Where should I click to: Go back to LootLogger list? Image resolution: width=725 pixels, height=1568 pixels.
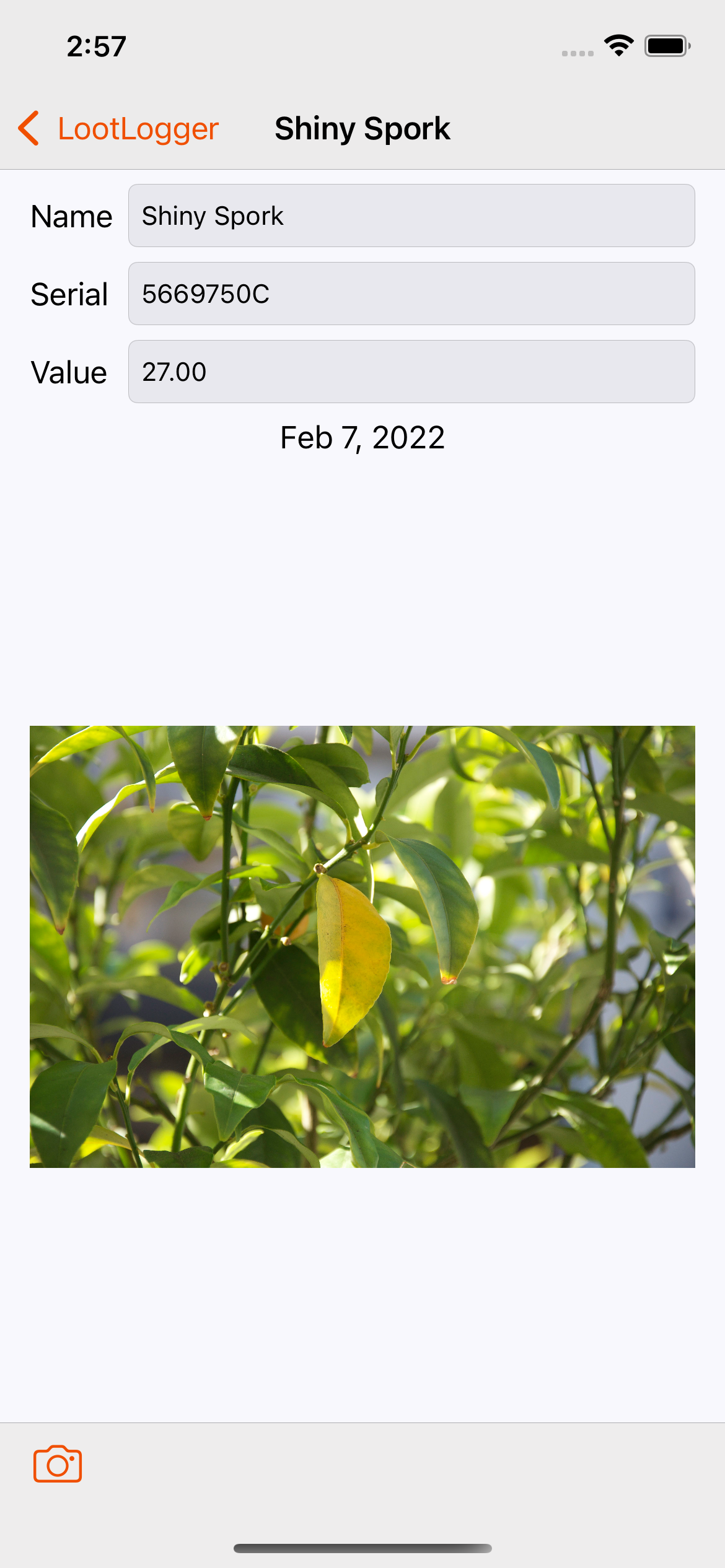coord(118,129)
